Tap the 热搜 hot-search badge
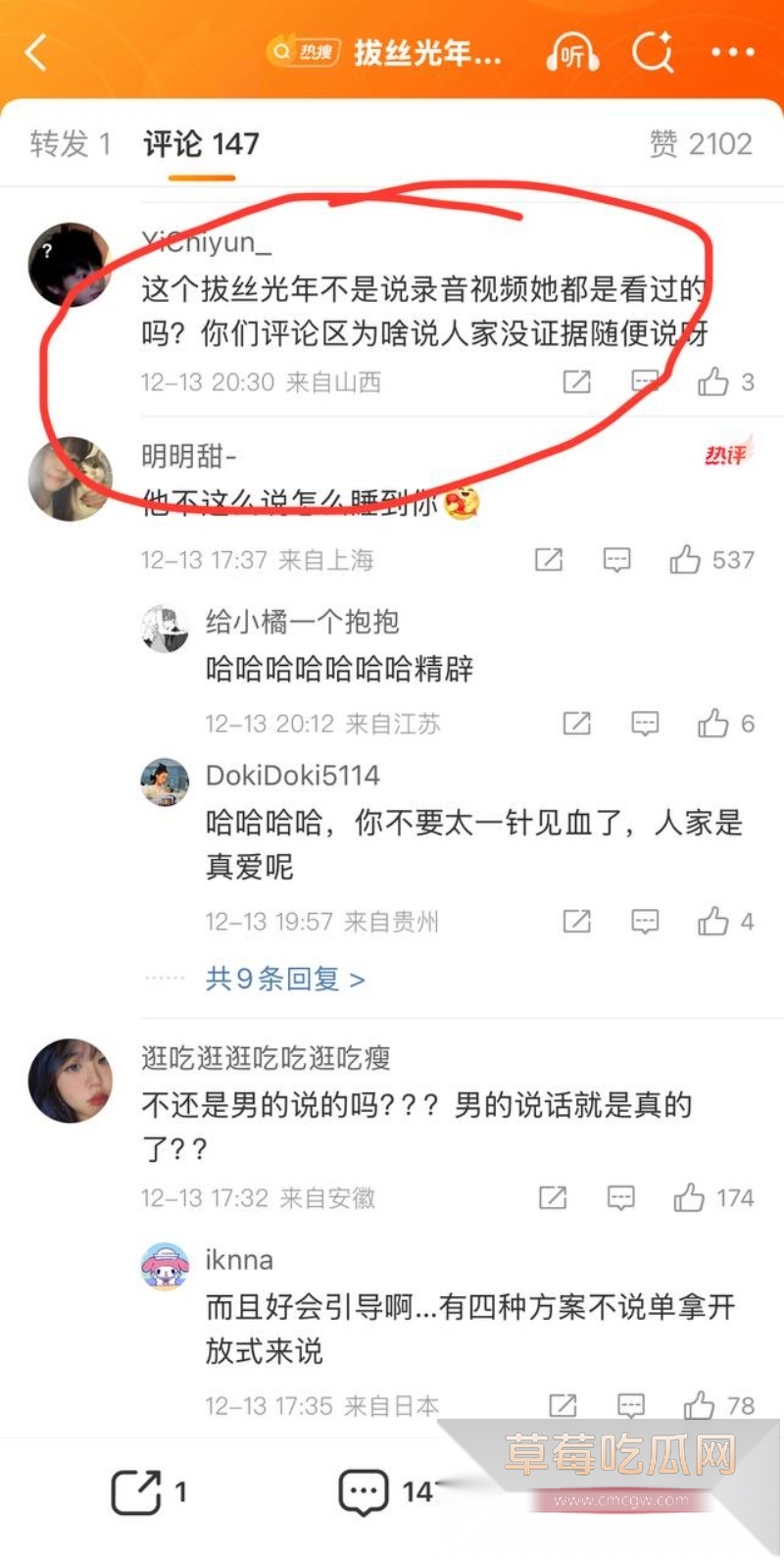The height and width of the screenshot is (1564, 784). (x=303, y=54)
